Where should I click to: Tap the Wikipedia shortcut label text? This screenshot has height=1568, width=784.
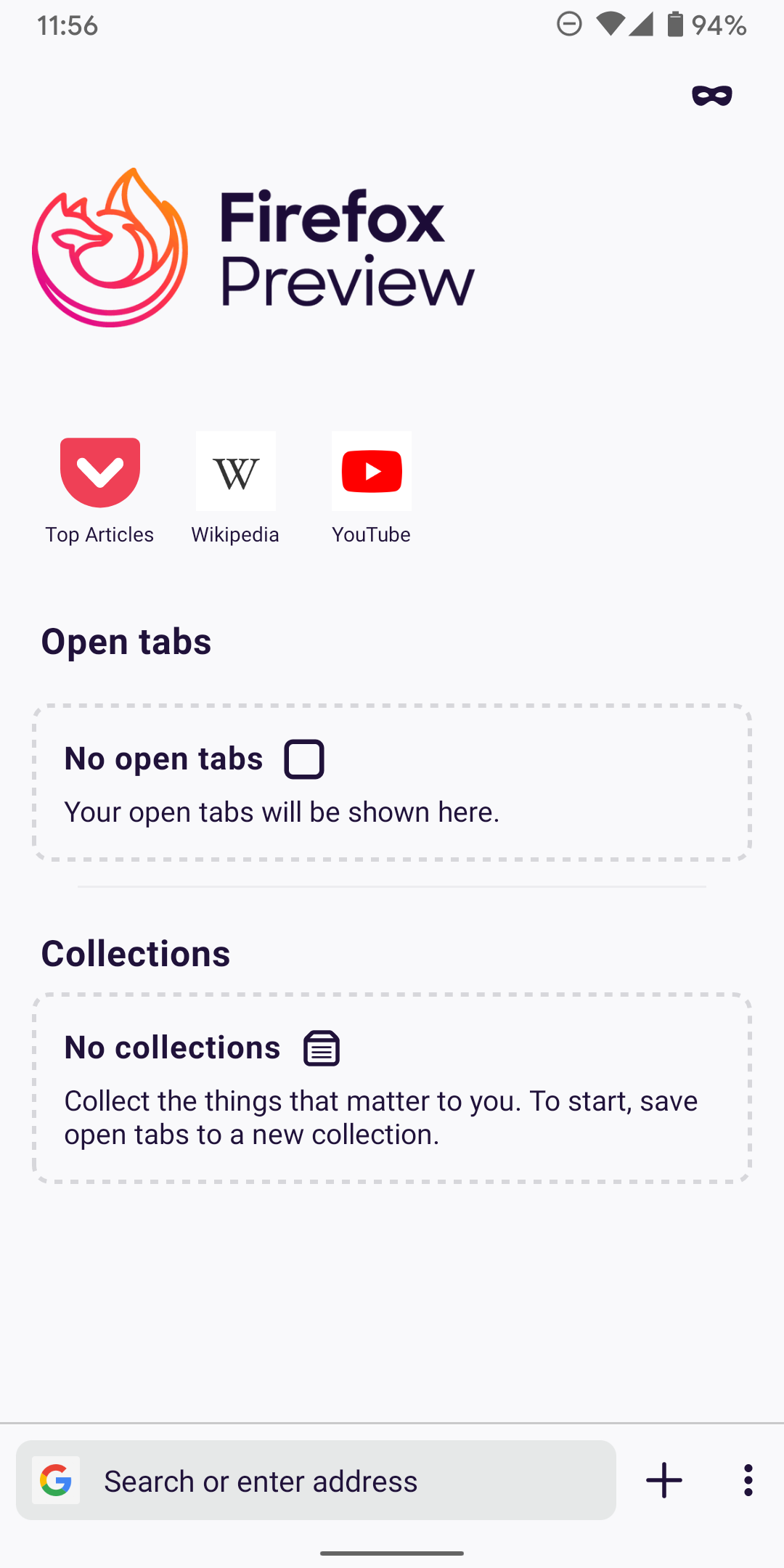coord(235,534)
